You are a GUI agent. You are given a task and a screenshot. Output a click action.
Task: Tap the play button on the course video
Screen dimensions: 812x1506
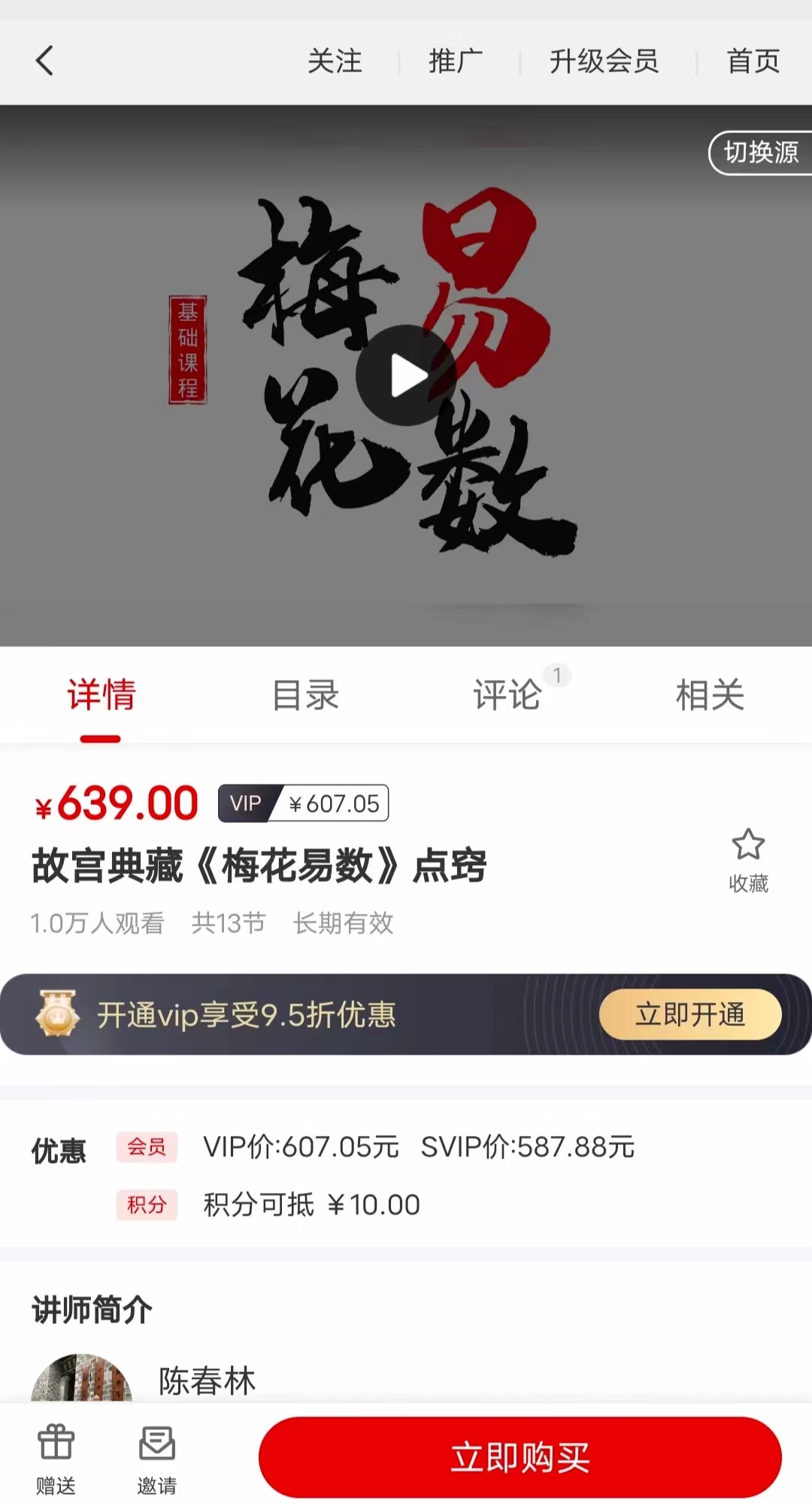pos(406,374)
